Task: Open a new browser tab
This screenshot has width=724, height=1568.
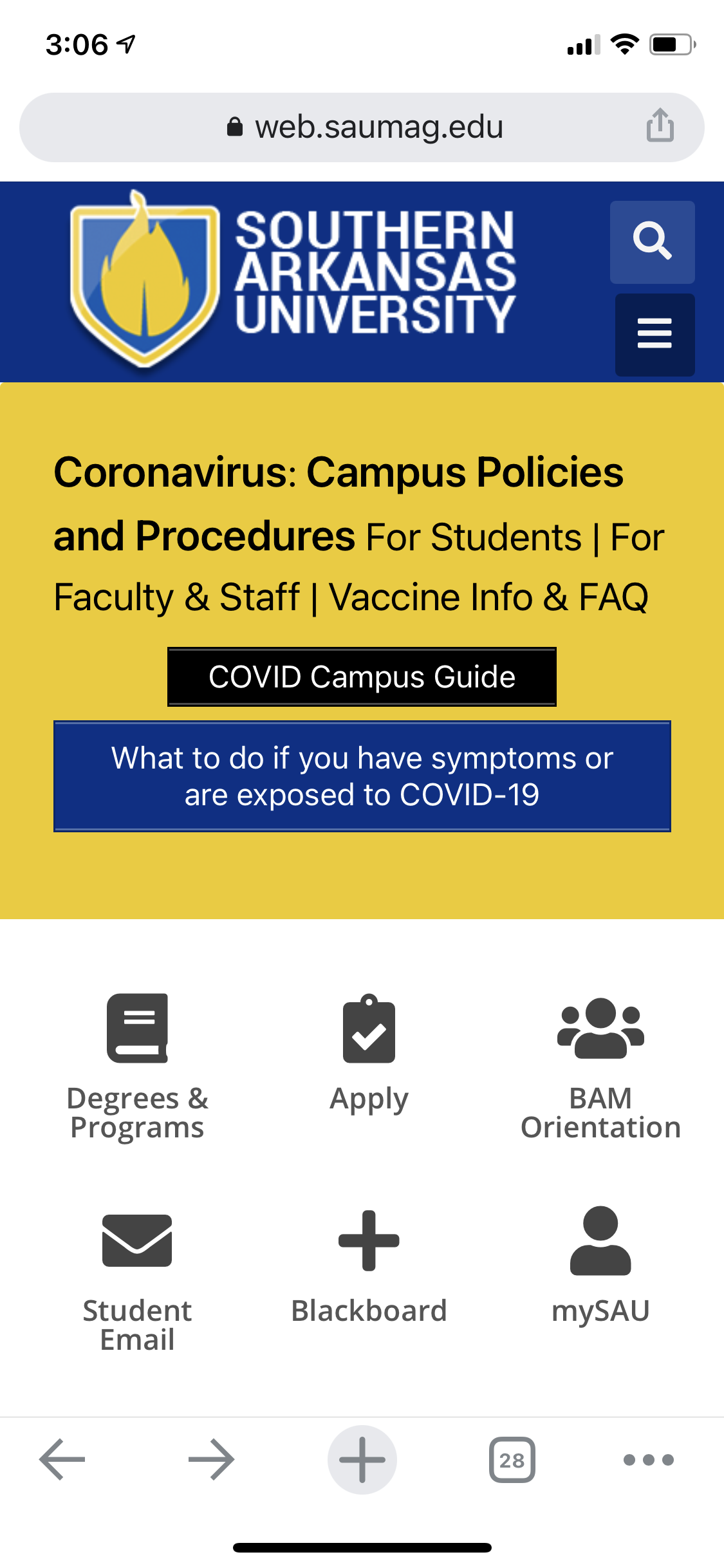Action: coord(362,1459)
